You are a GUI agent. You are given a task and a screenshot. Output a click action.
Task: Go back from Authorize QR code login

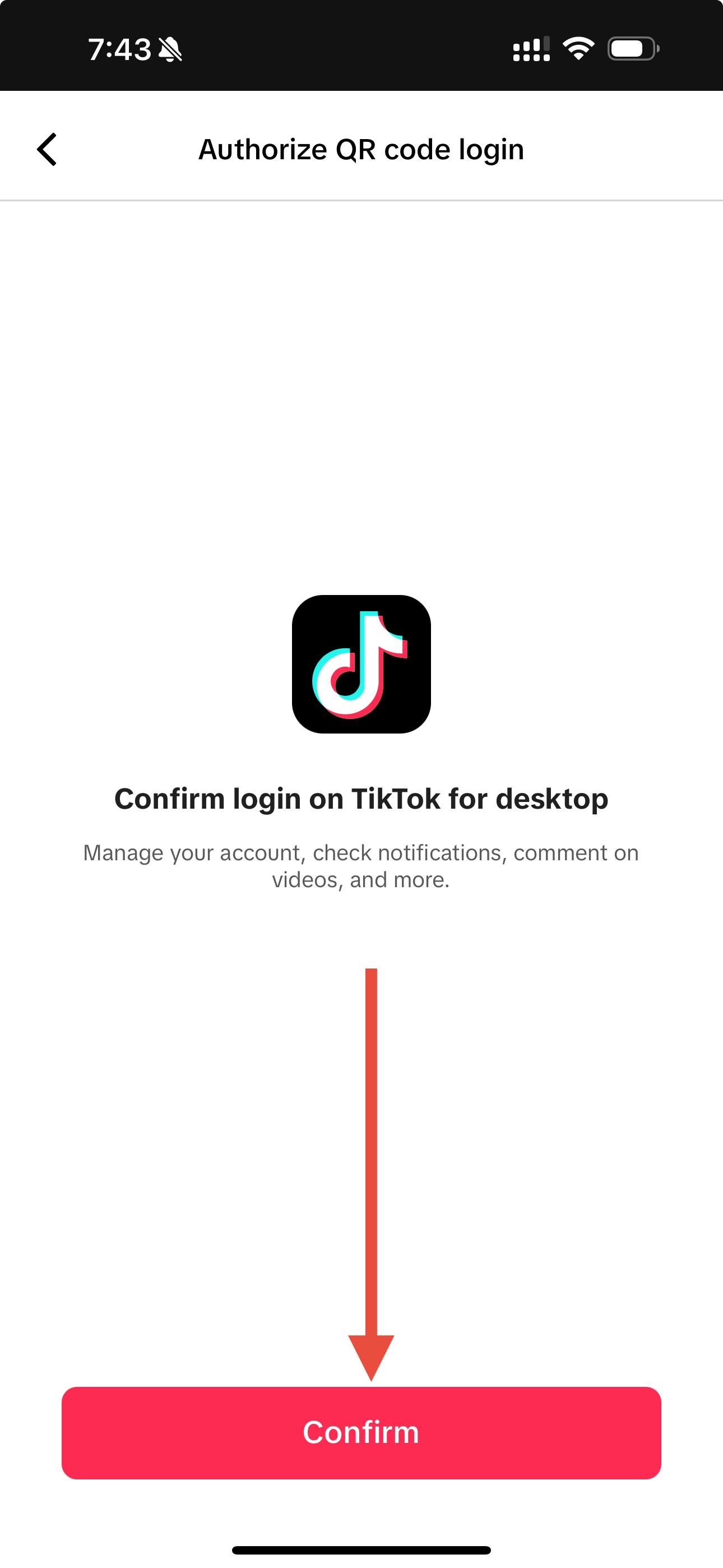tap(47, 149)
